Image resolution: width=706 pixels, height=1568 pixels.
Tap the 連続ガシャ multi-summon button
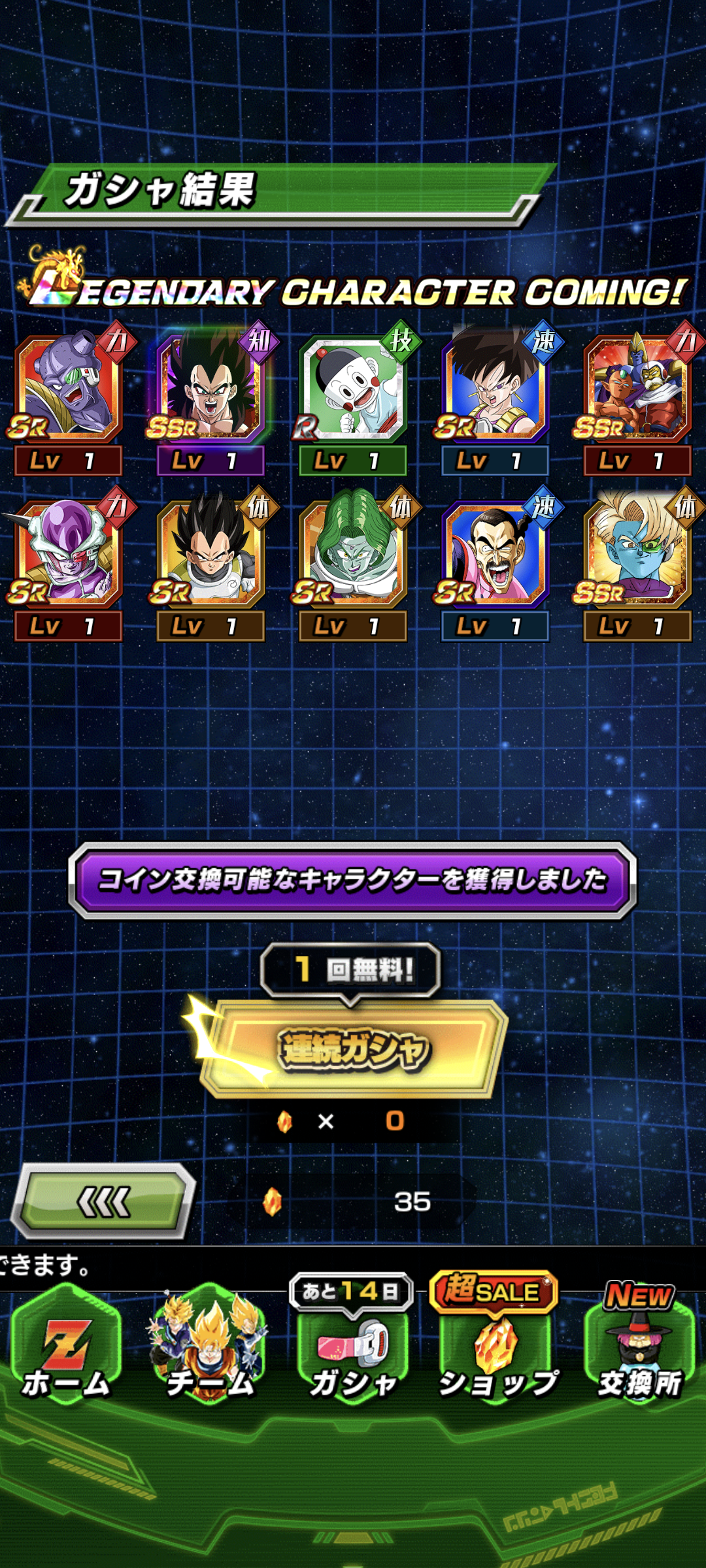pos(353,1049)
